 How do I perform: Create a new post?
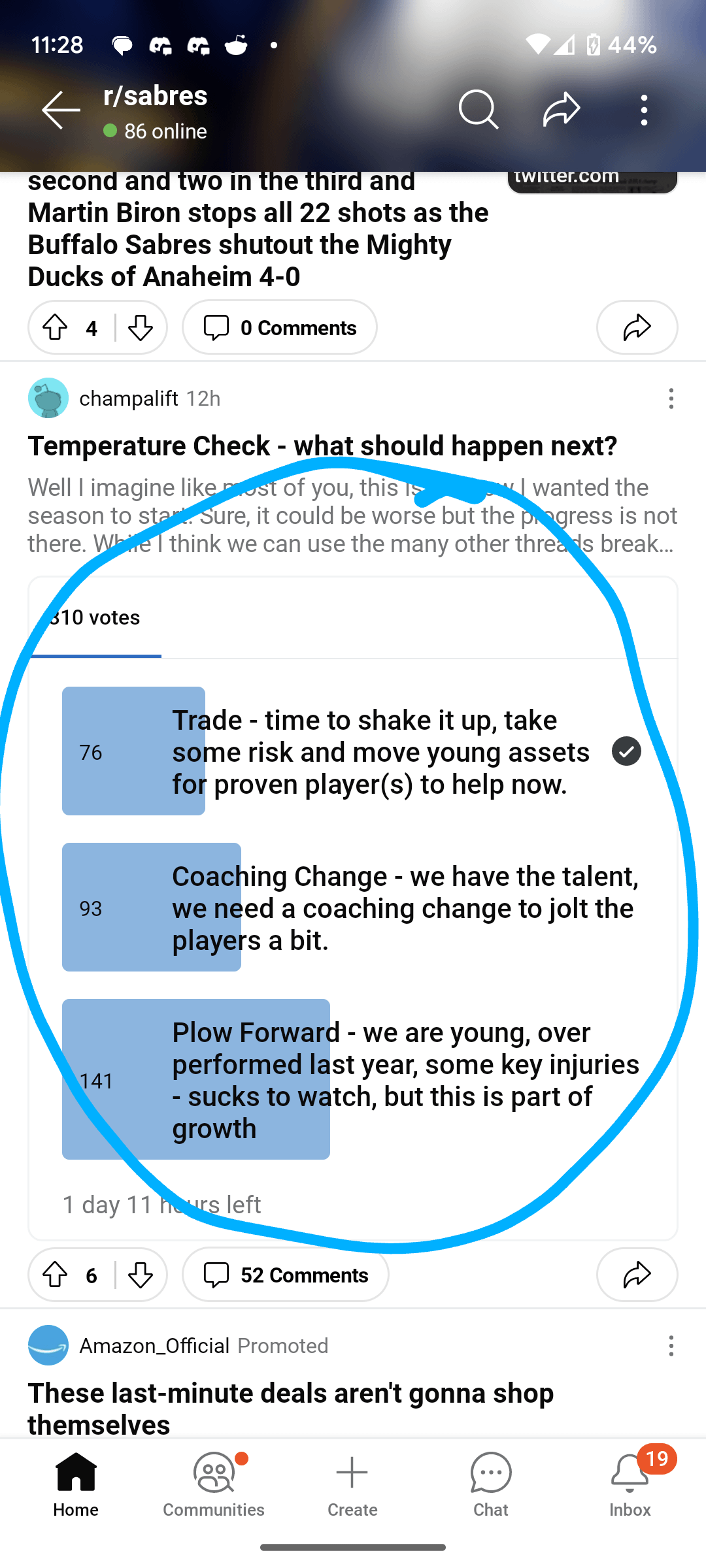click(352, 1484)
